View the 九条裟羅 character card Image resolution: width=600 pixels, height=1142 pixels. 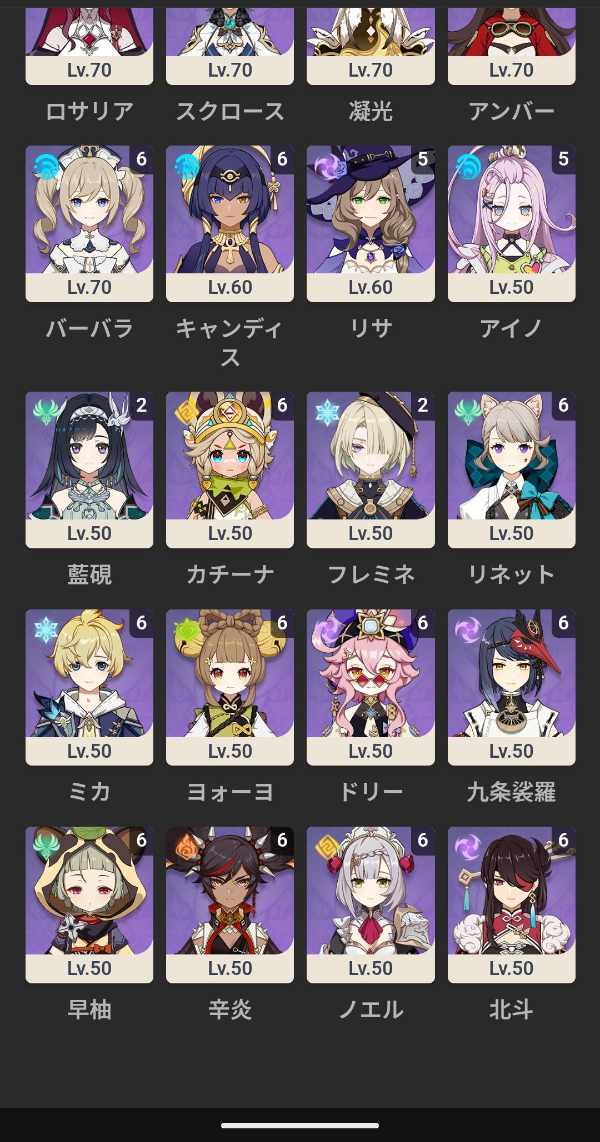coord(512,687)
